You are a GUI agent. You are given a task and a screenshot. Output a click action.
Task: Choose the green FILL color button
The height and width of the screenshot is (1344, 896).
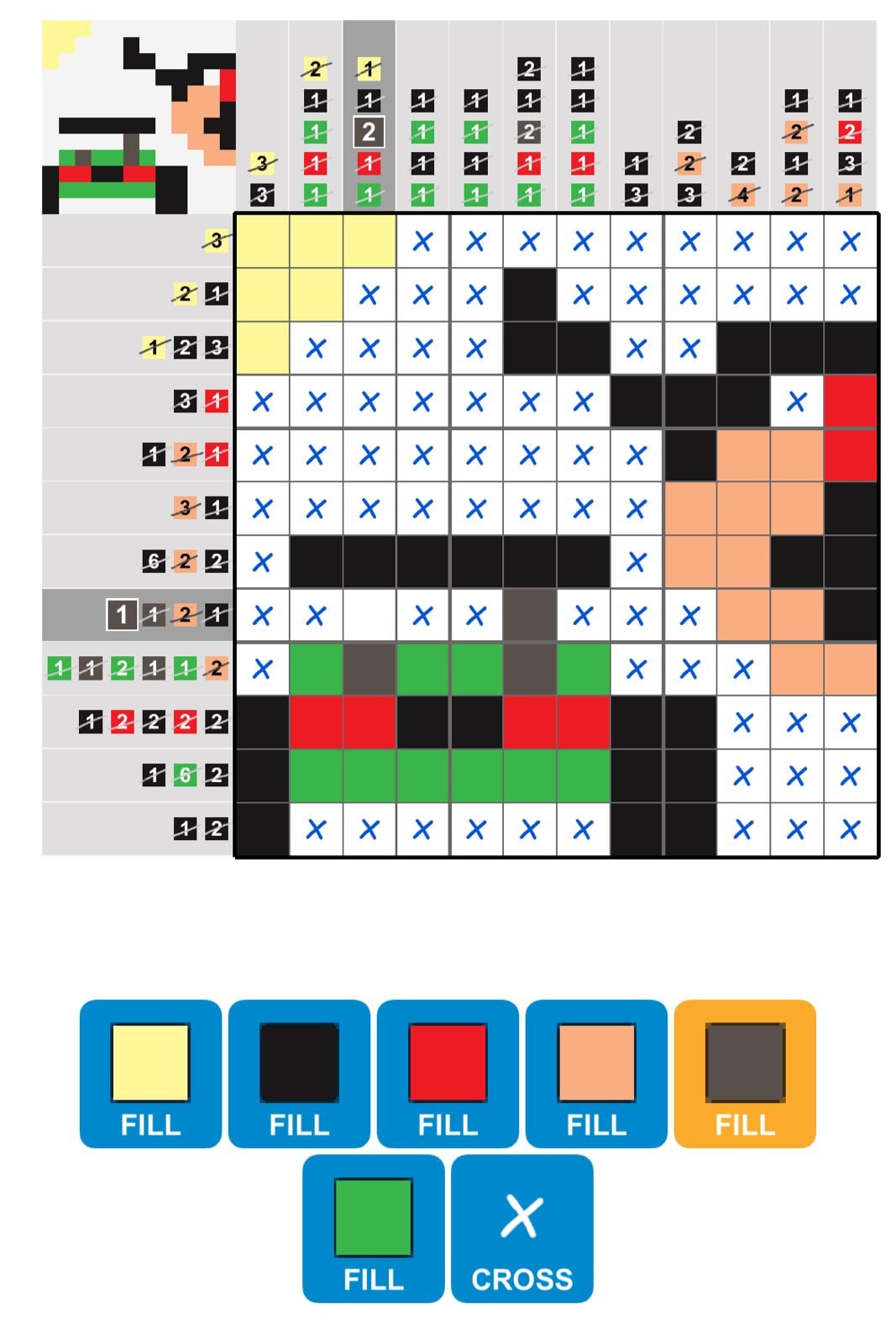coord(373,1227)
